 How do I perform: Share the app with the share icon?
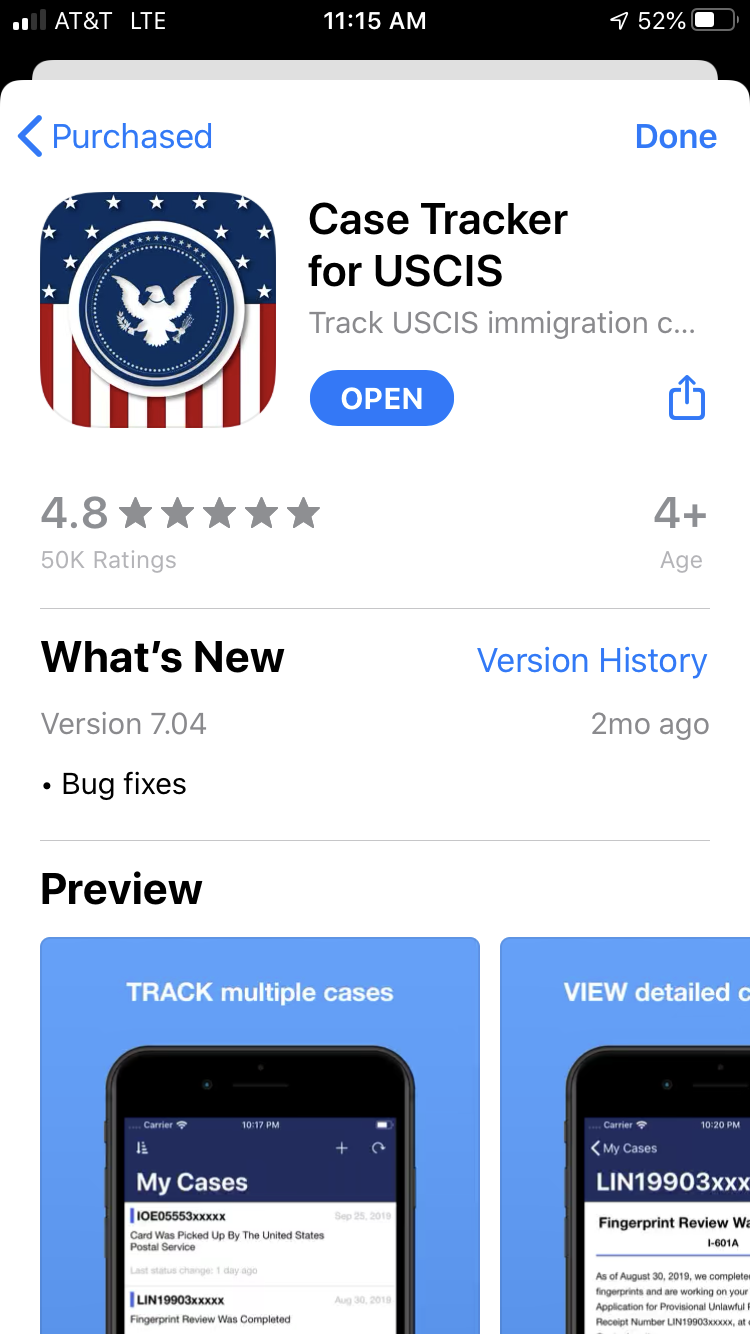(687, 398)
